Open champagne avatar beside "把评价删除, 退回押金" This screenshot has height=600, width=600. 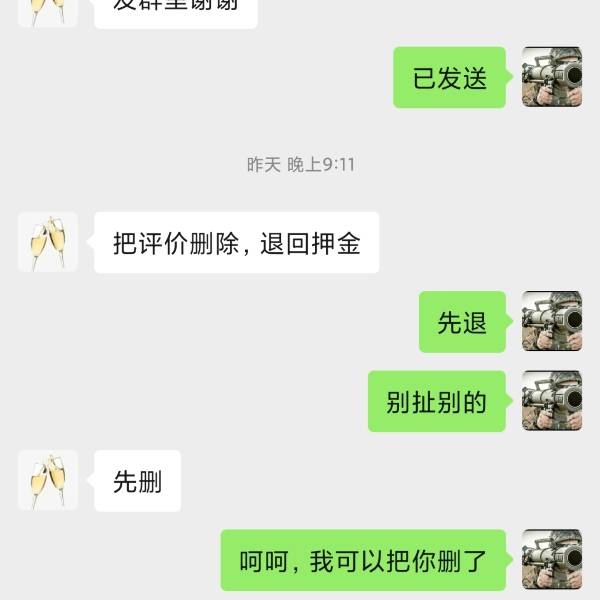point(48,242)
